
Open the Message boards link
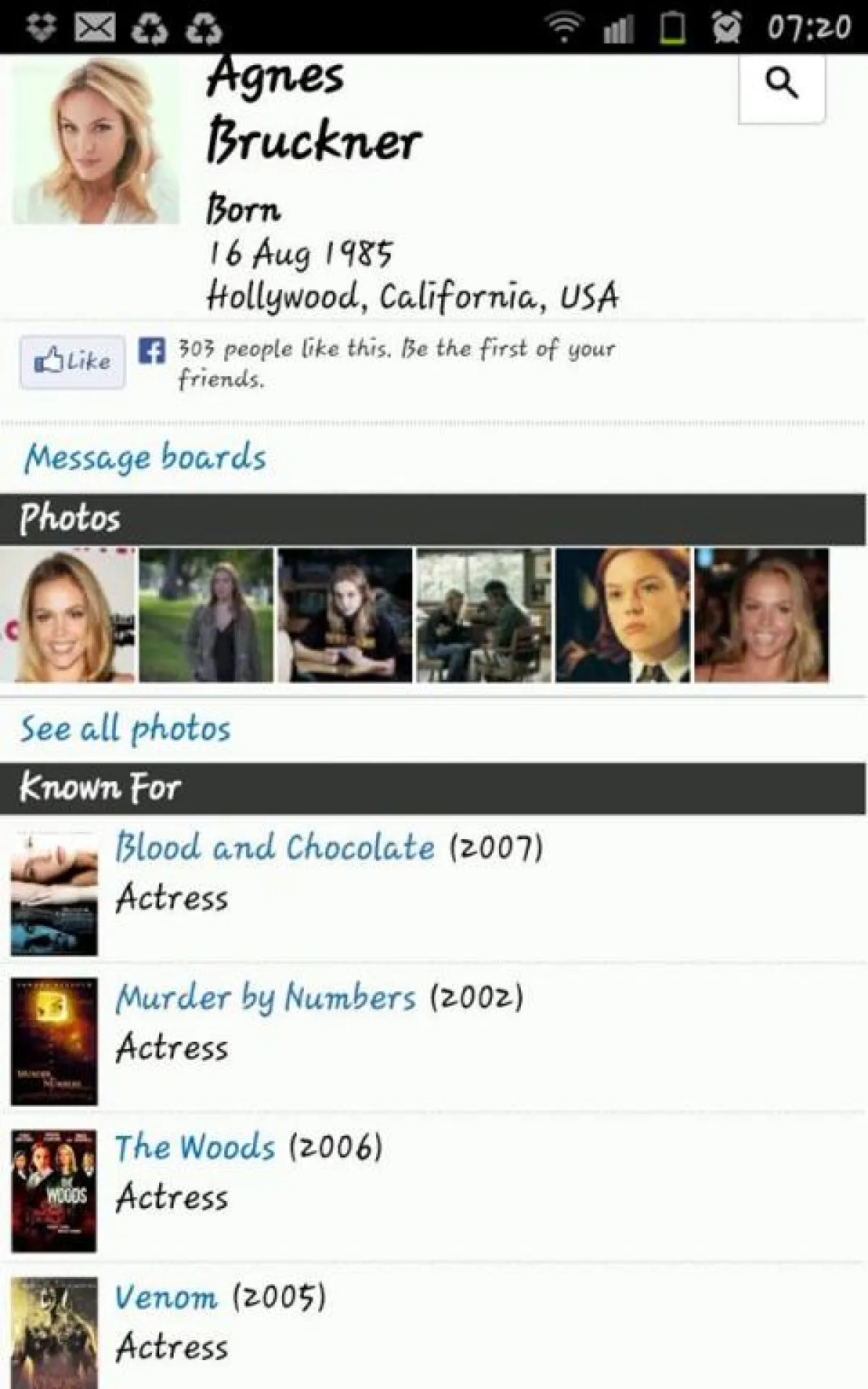click(x=145, y=458)
